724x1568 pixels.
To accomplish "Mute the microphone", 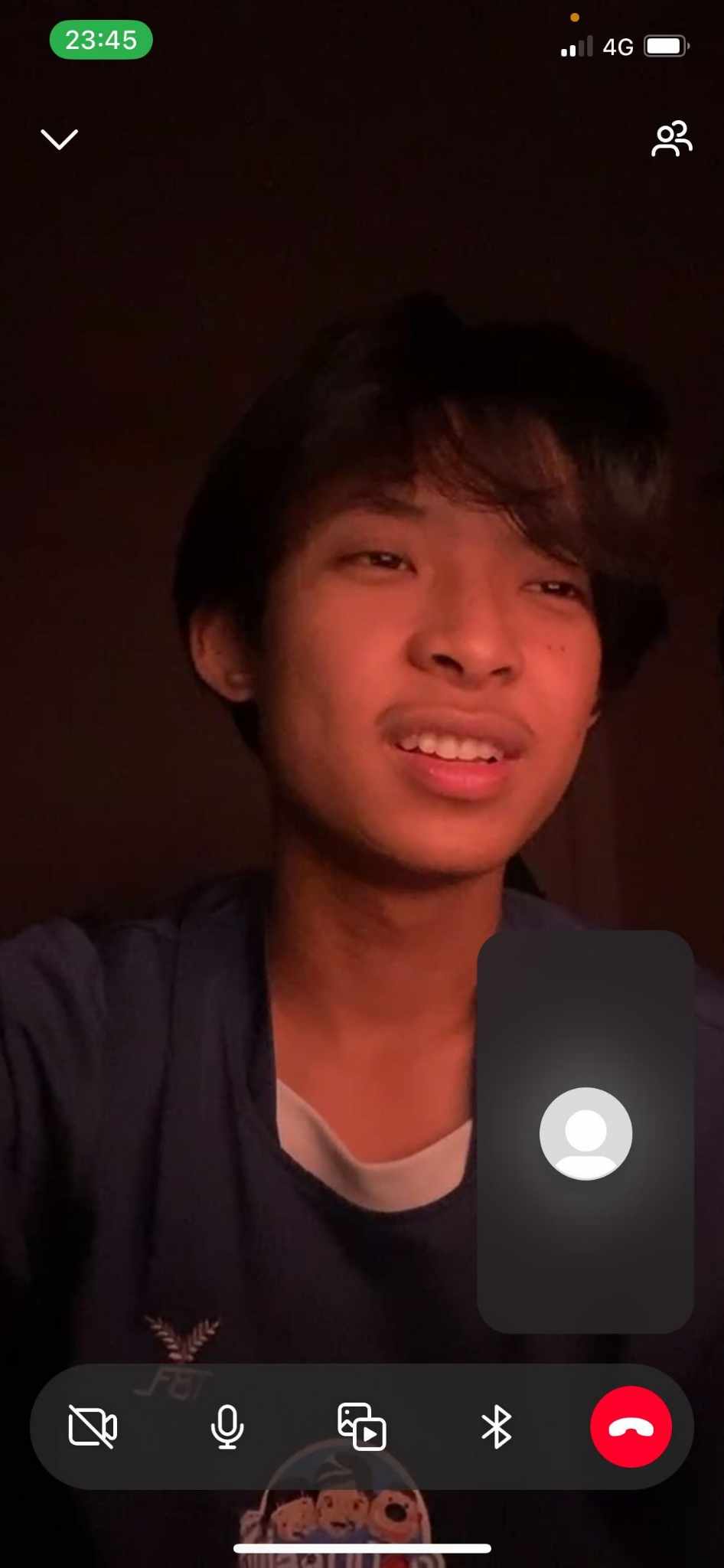I will 227,1426.
